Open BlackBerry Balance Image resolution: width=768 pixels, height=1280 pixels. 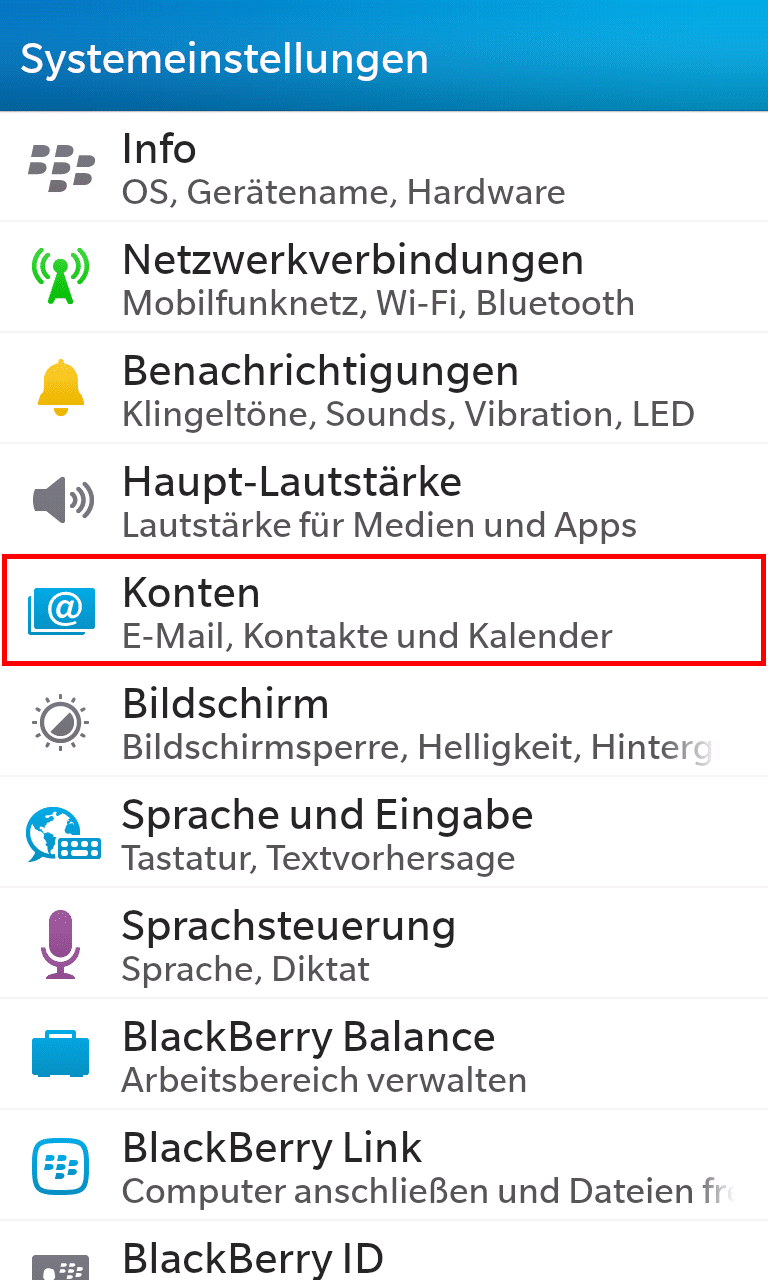pos(384,1054)
